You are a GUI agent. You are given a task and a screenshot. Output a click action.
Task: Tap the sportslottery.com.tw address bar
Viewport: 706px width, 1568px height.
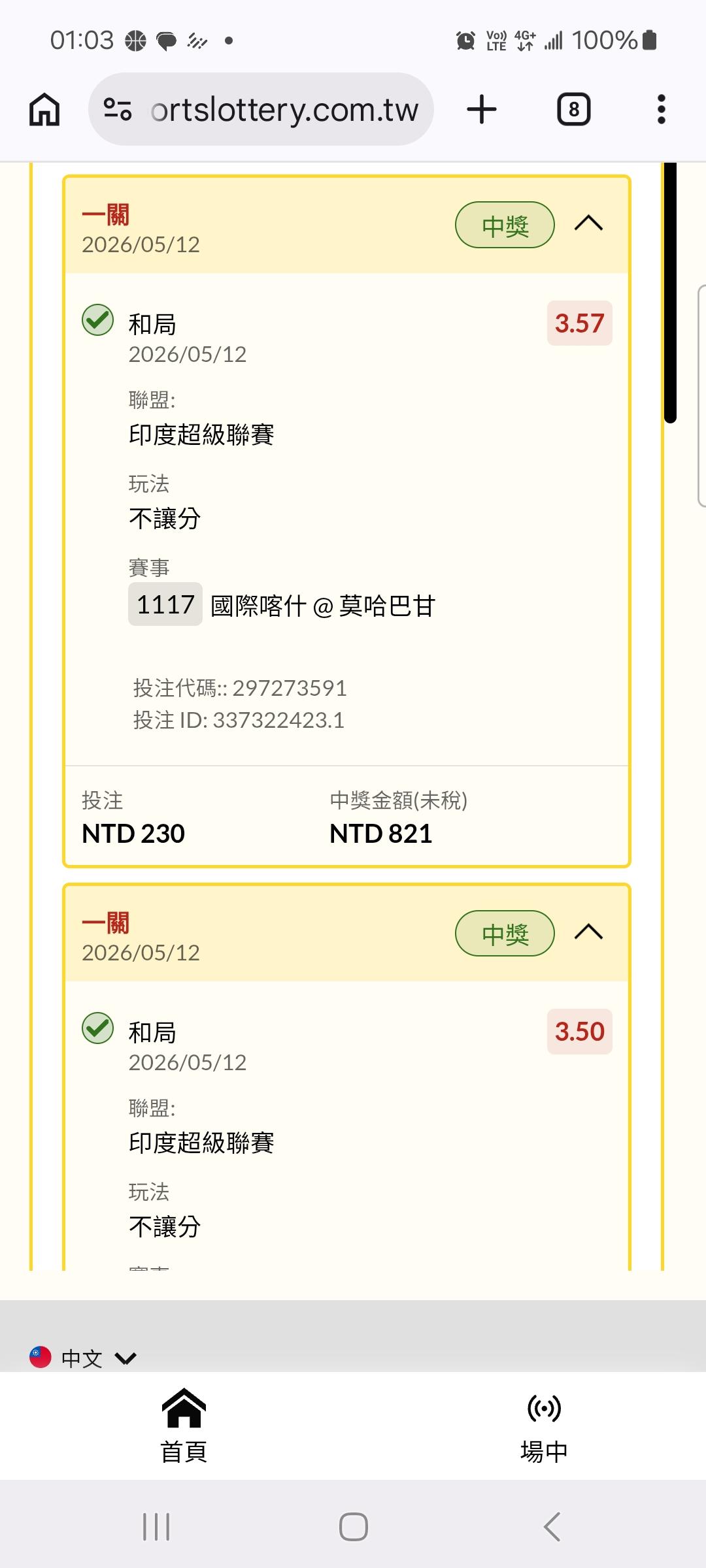261,109
